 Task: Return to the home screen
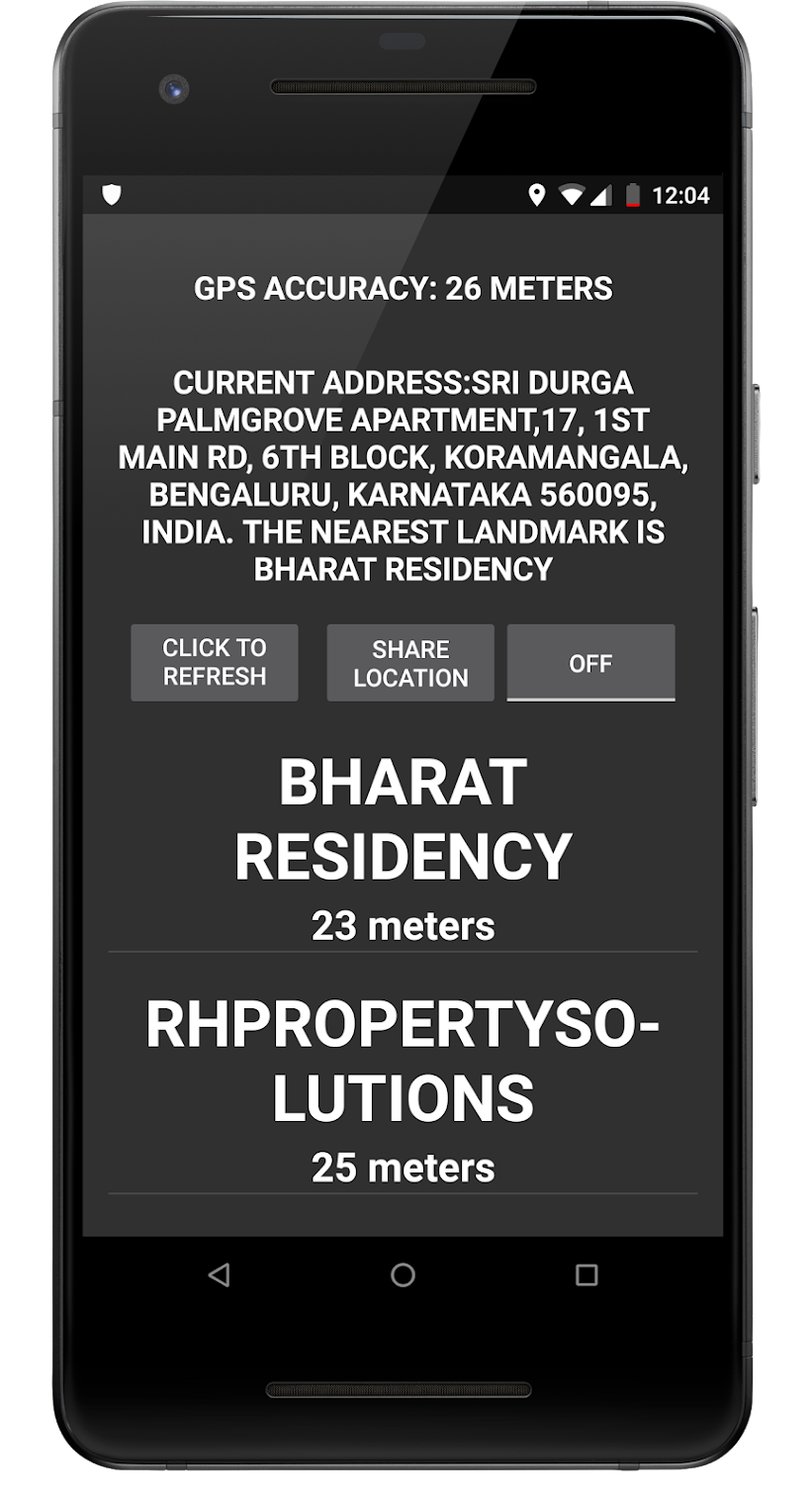coord(403,1274)
